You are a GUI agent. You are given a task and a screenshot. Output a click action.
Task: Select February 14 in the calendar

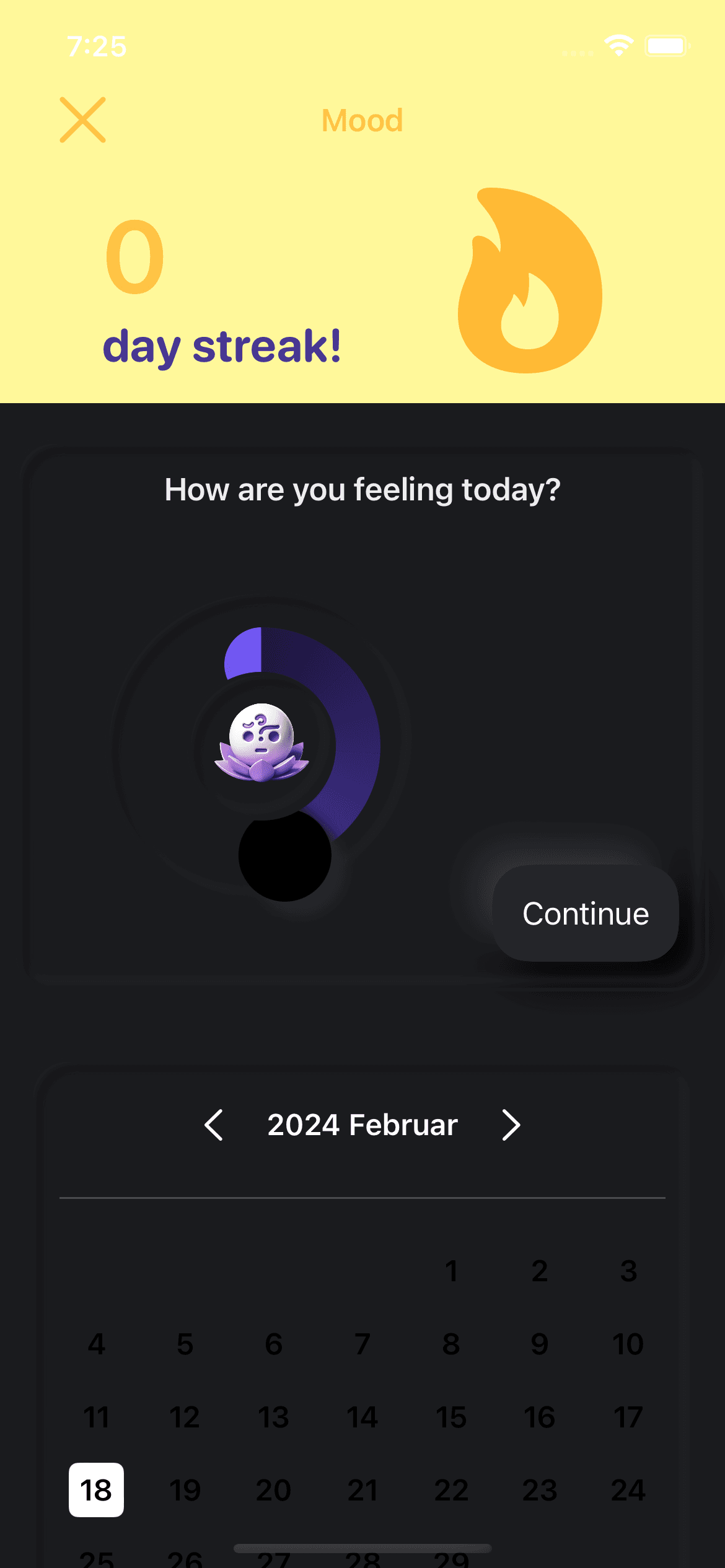362,1417
